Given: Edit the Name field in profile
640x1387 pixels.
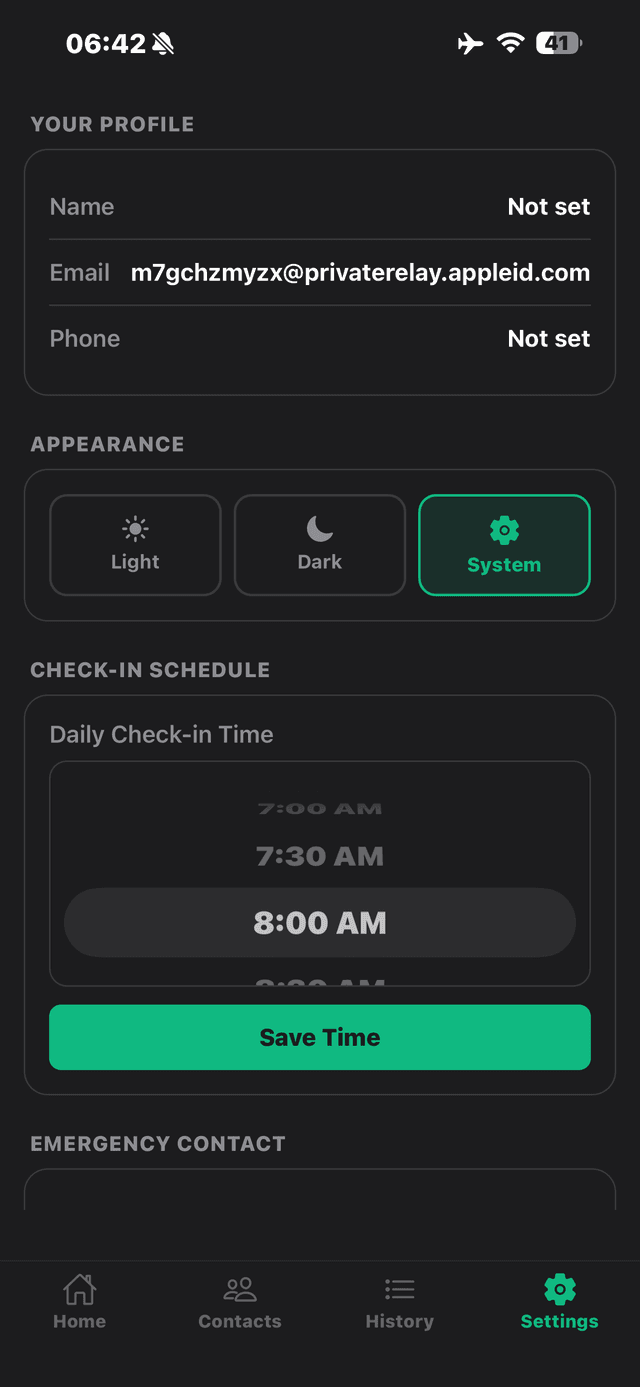Looking at the screenshot, I should [x=320, y=207].
